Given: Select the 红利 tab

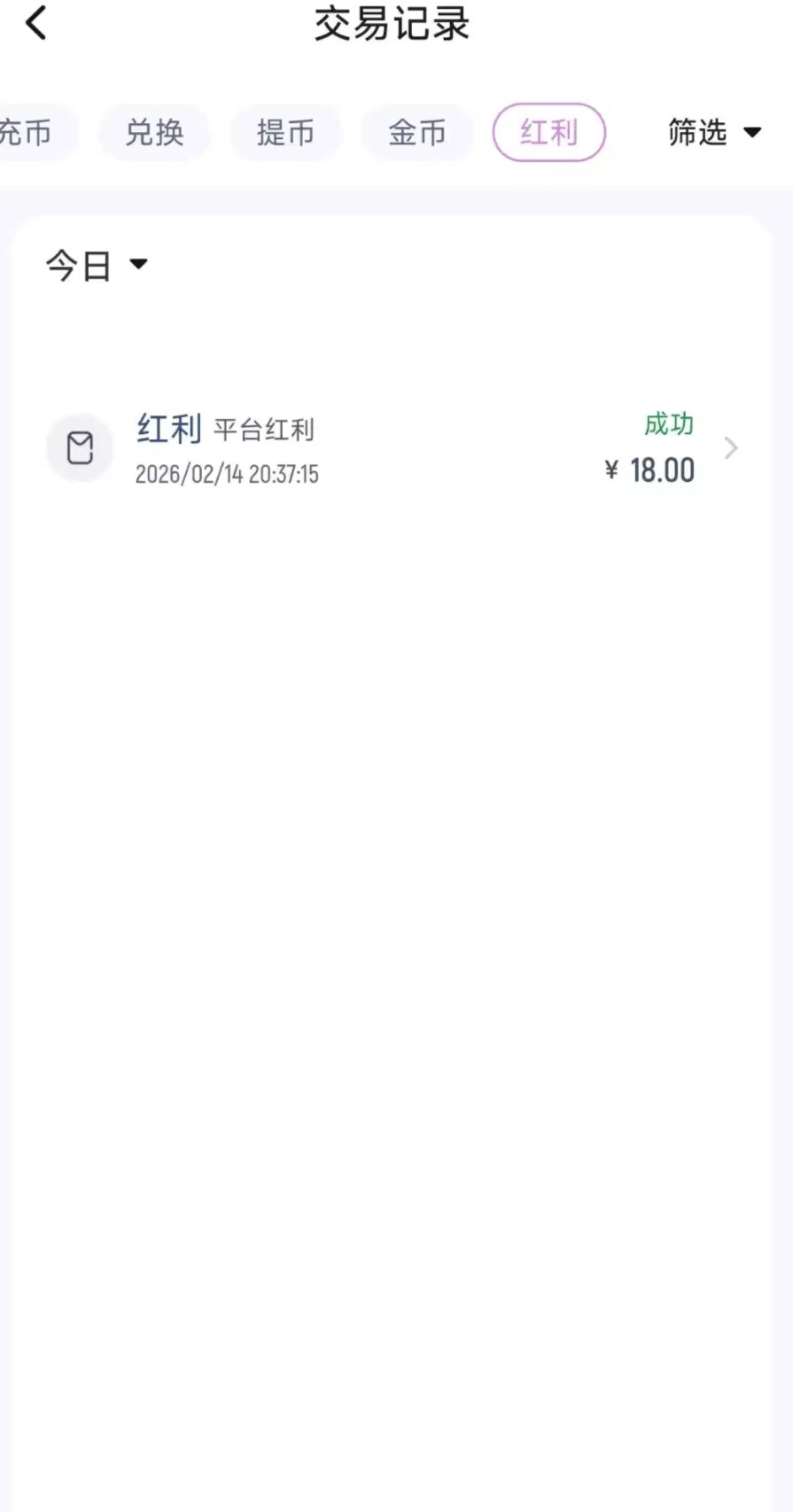Looking at the screenshot, I should coord(548,133).
